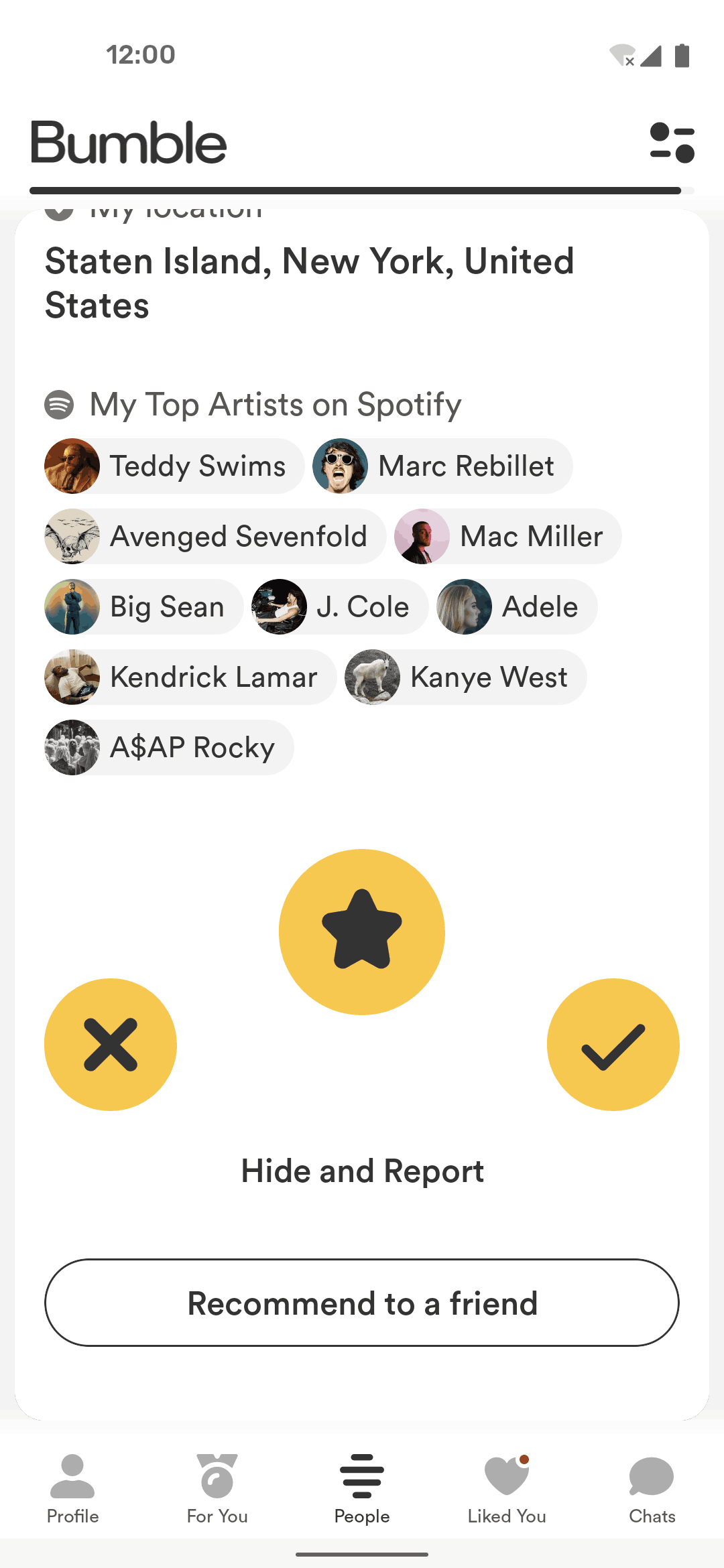SuperSwipe with the star button
724x1568 pixels.
click(362, 931)
